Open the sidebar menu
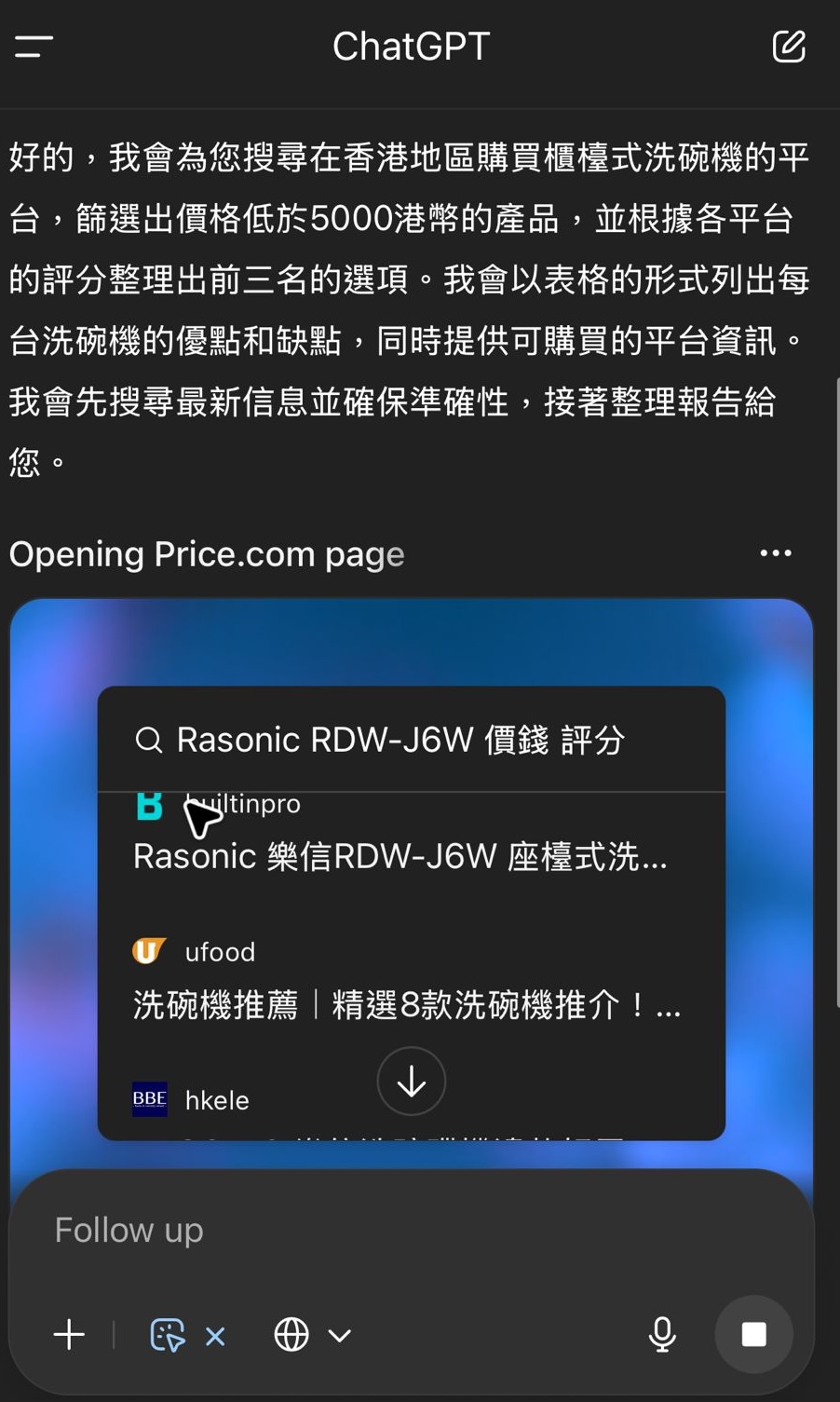This screenshot has width=840, height=1402. [x=34, y=47]
